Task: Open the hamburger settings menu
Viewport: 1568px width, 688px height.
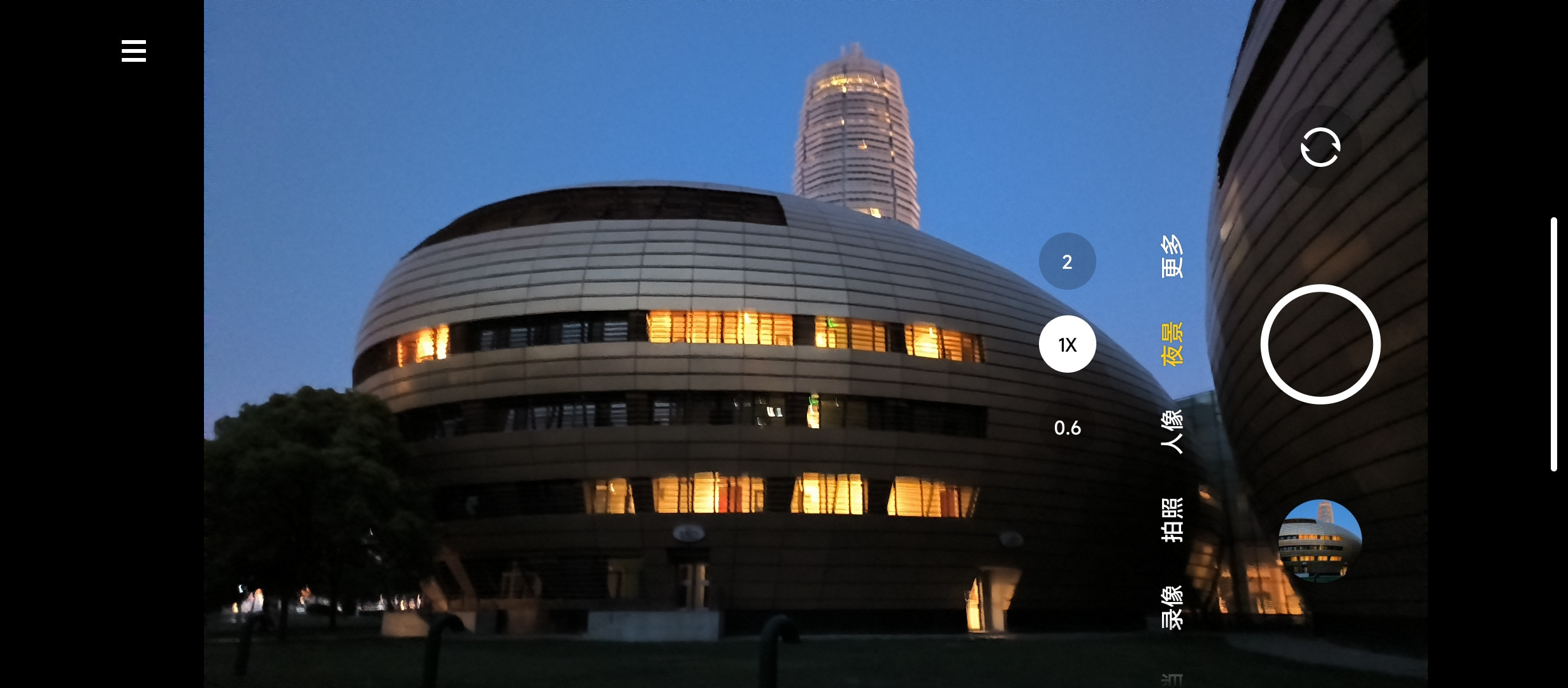Action: [134, 51]
